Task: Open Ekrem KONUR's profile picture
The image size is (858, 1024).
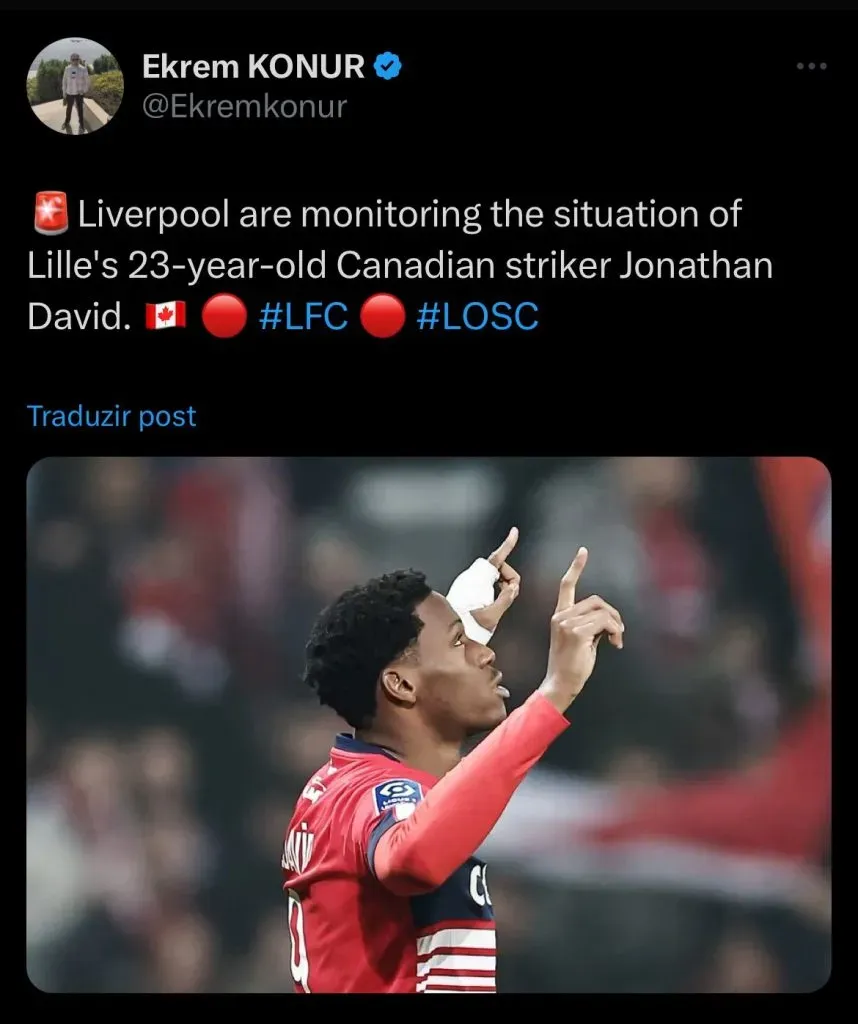Action: click(75, 86)
